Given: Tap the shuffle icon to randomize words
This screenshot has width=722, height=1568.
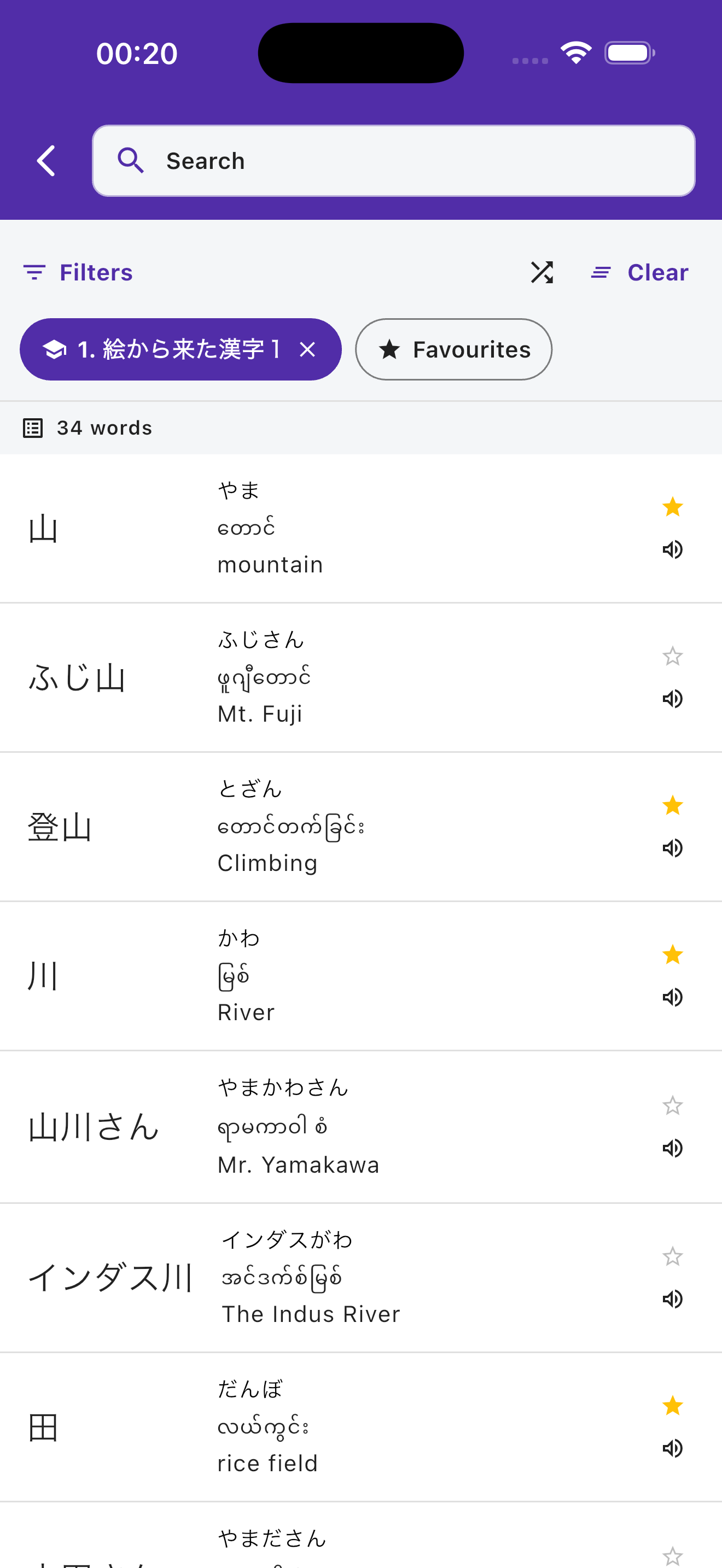Looking at the screenshot, I should tap(541, 272).
